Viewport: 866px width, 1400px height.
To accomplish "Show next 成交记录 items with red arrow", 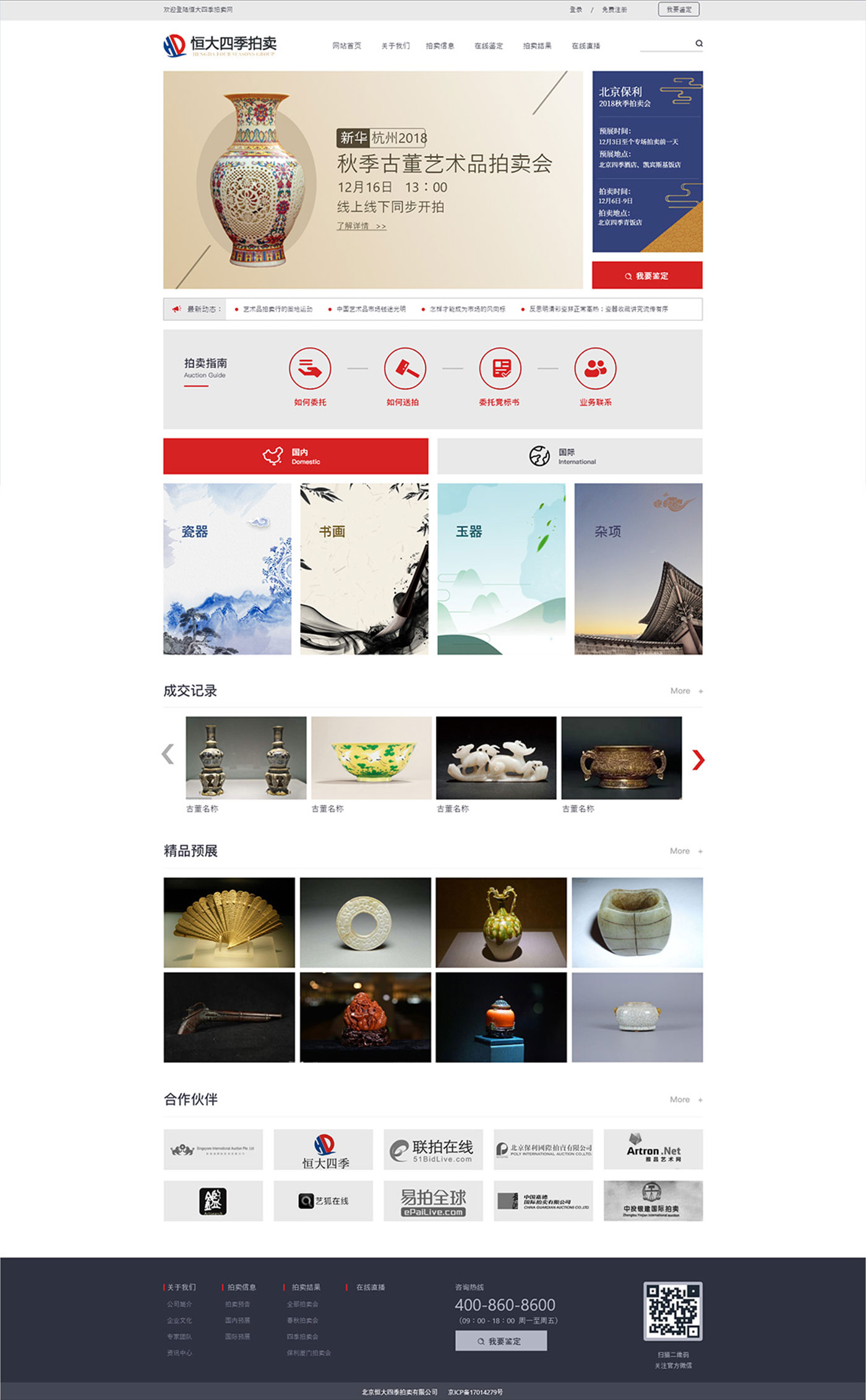I will click(x=698, y=759).
